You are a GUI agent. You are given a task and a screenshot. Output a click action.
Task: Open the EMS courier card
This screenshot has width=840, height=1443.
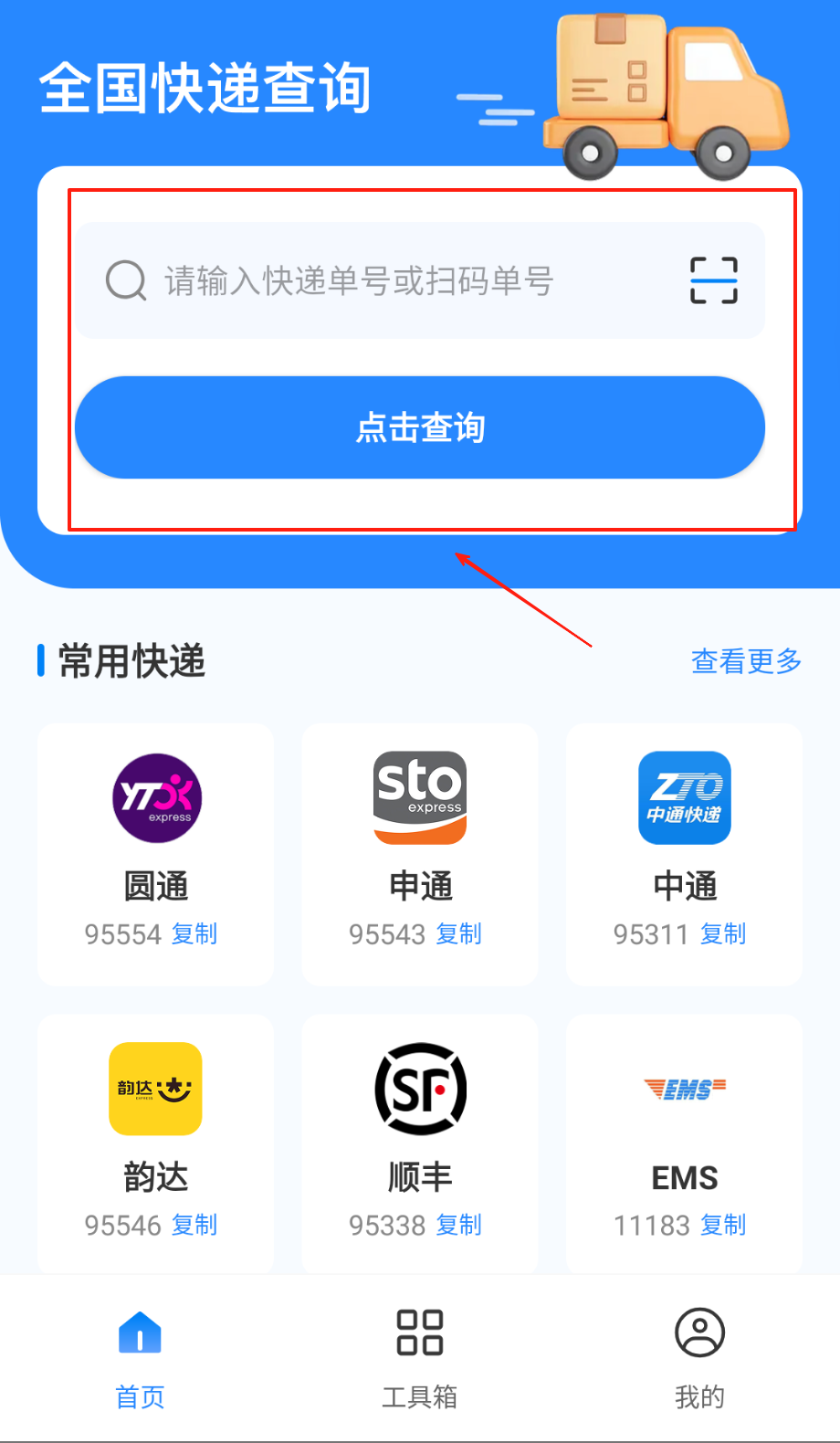pos(684,1114)
